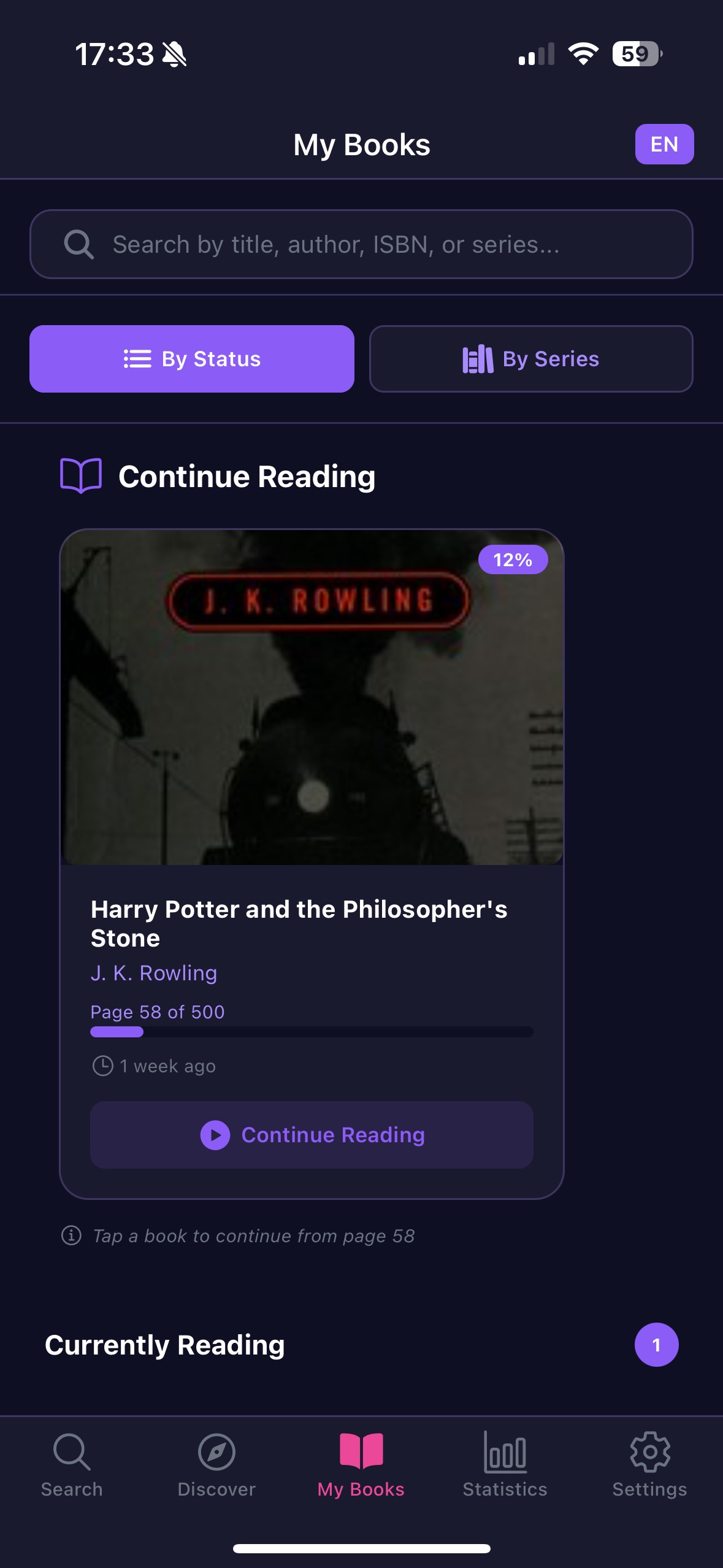Select the My Books tab
Viewport: 723px width, 1568px height.
pyautogui.click(x=361, y=1462)
